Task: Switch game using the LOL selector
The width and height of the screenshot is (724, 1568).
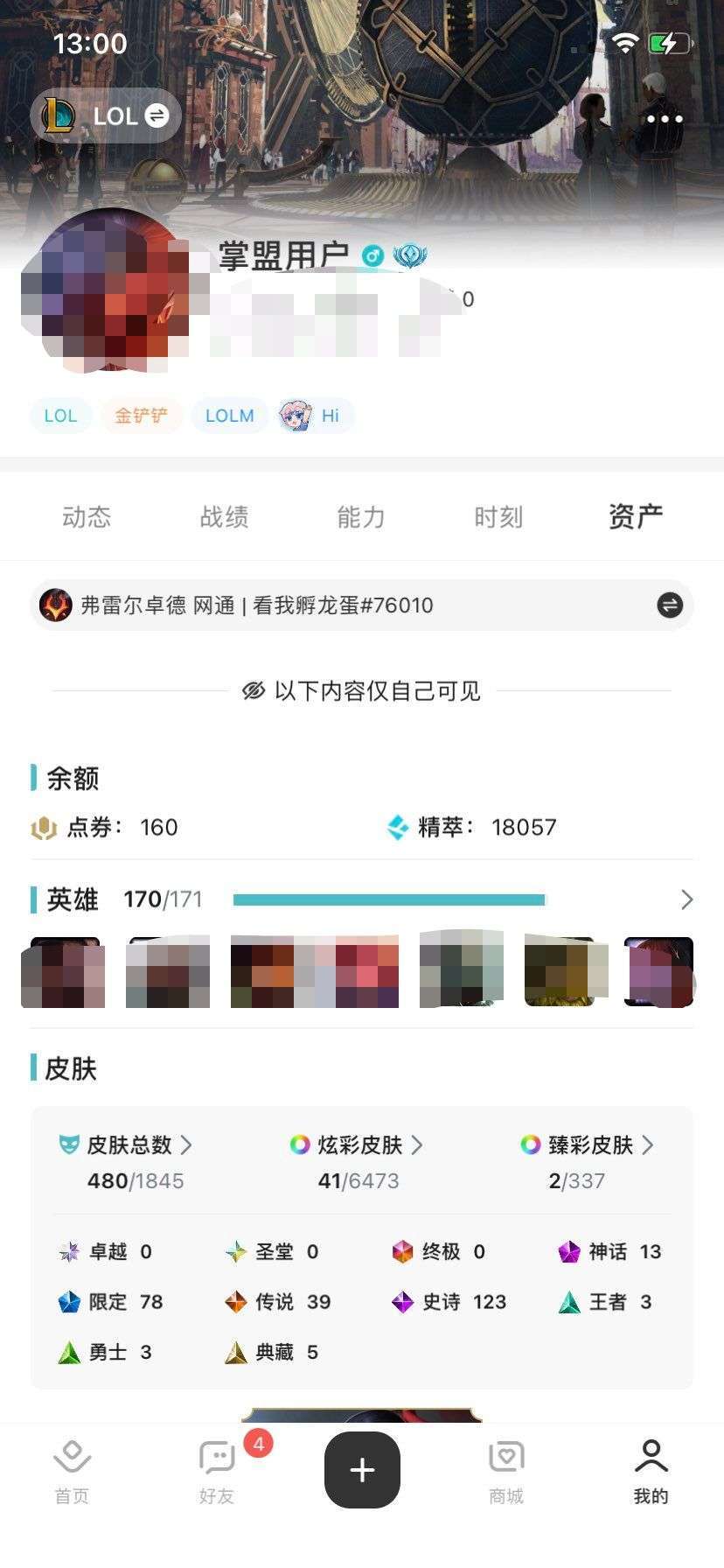Action: click(107, 115)
